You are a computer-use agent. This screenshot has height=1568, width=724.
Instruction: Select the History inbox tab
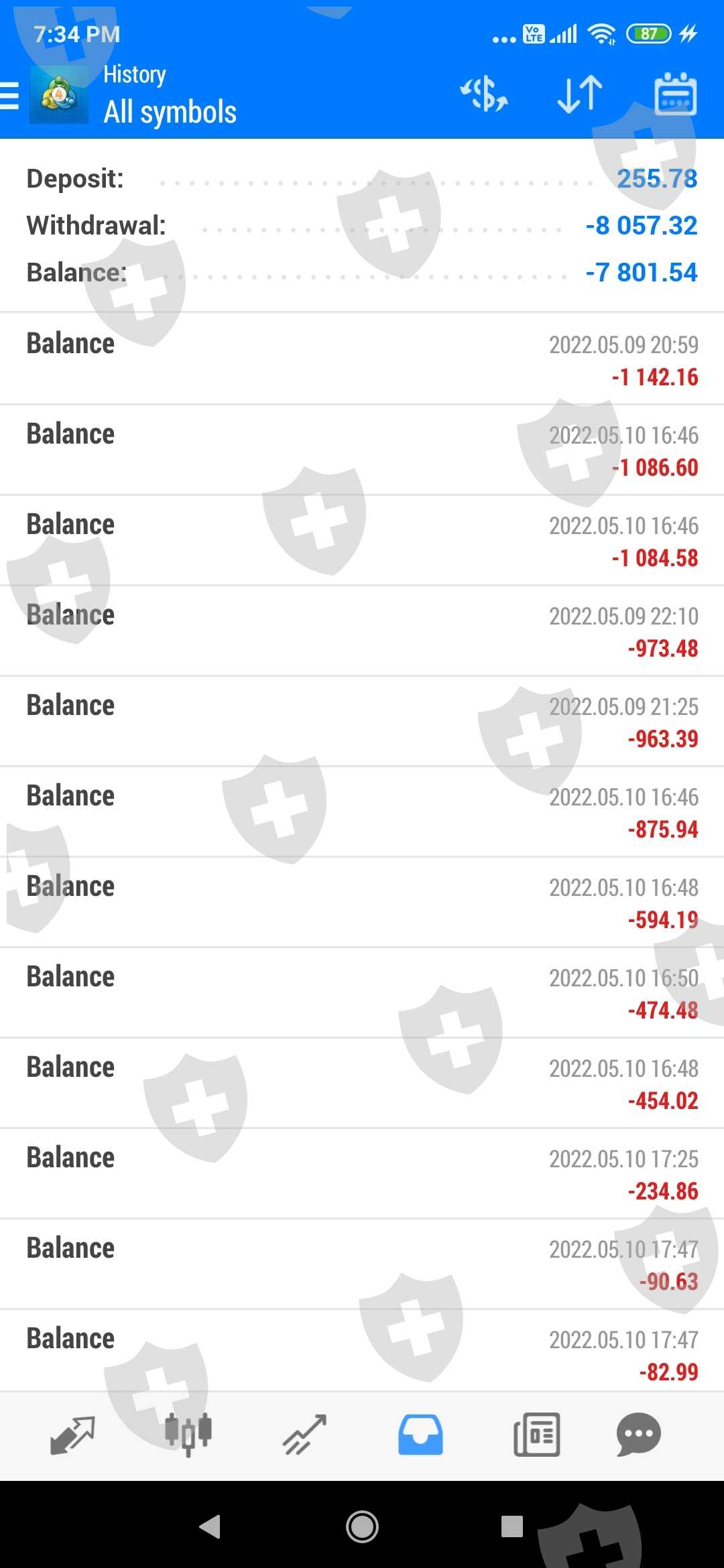click(x=420, y=1434)
